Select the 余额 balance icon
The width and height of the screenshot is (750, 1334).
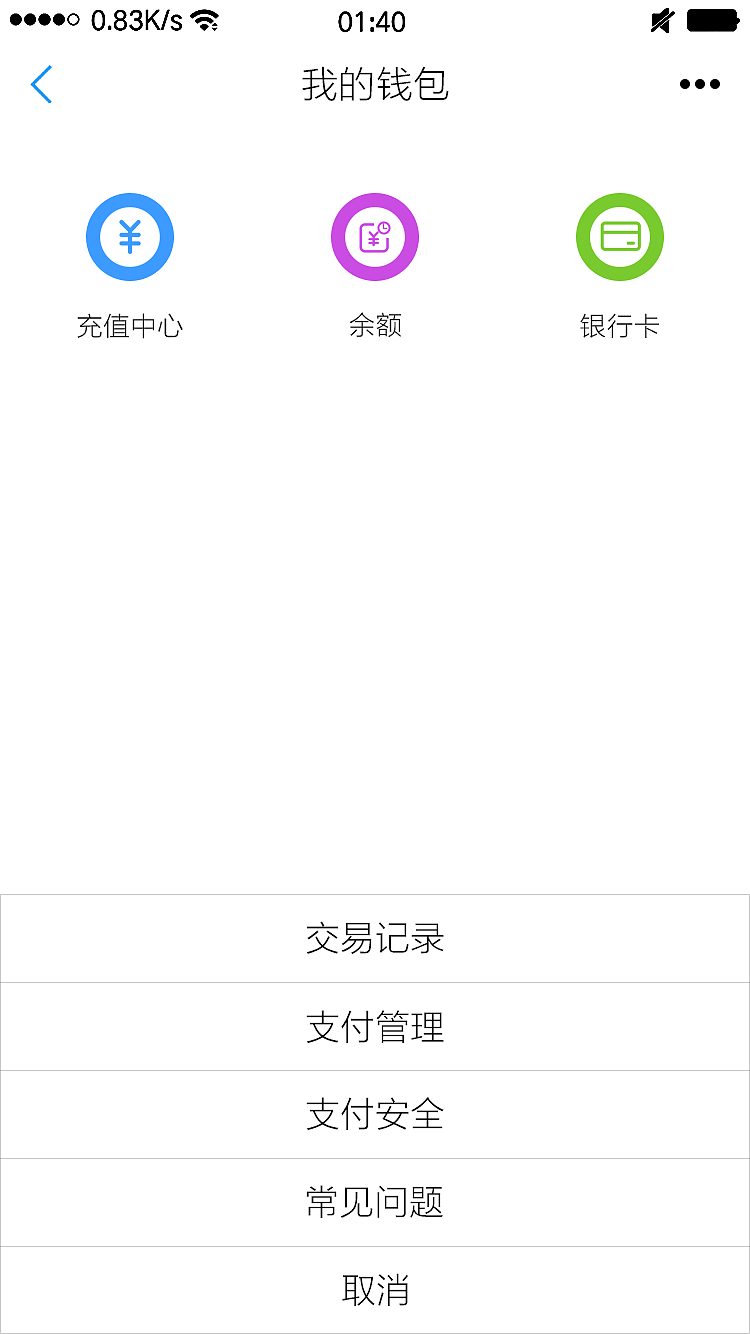(375, 236)
